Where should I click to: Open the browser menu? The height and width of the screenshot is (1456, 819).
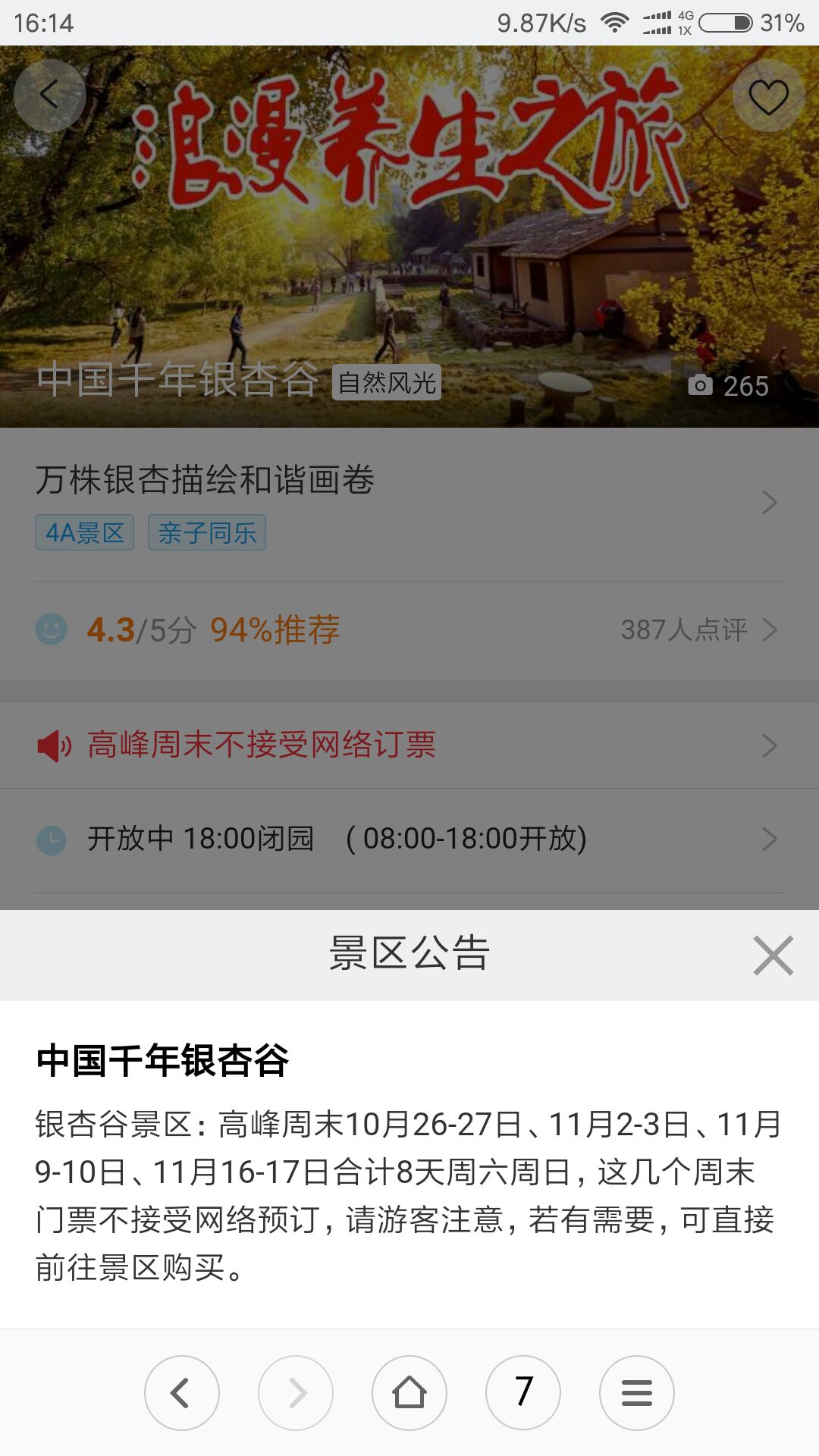[x=637, y=1393]
